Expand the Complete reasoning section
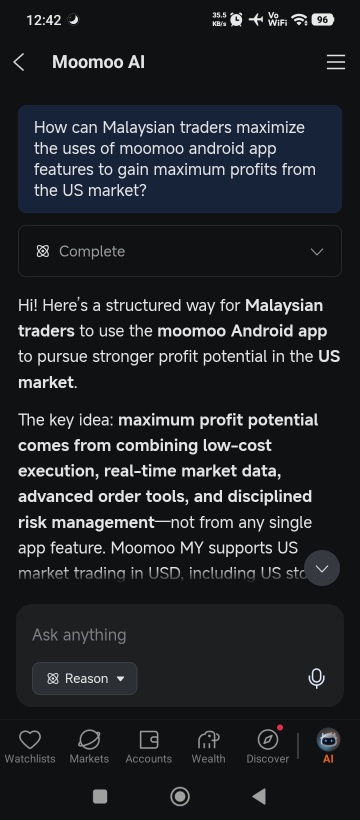Screen dimensions: 360x820 click(x=179, y=251)
